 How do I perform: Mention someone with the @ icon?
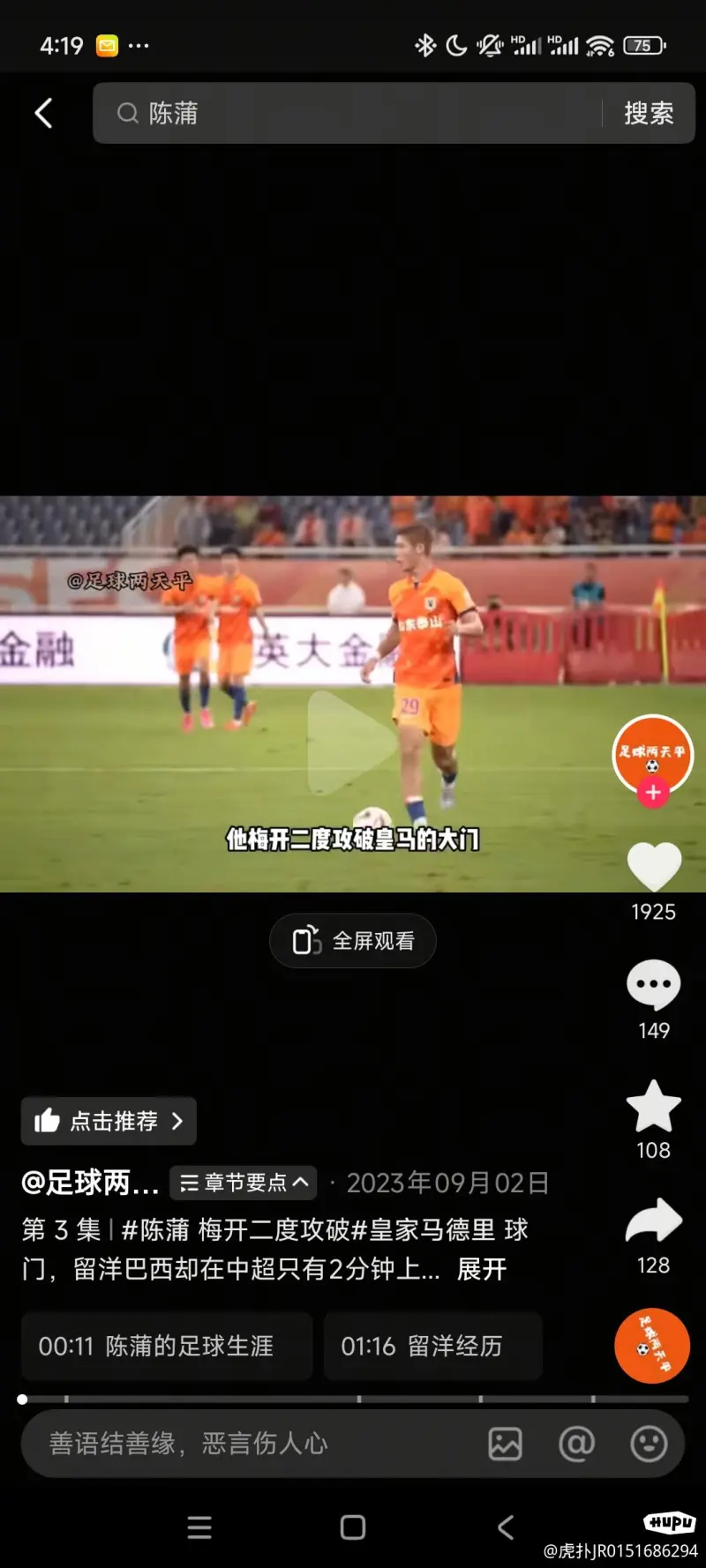point(576,1444)
